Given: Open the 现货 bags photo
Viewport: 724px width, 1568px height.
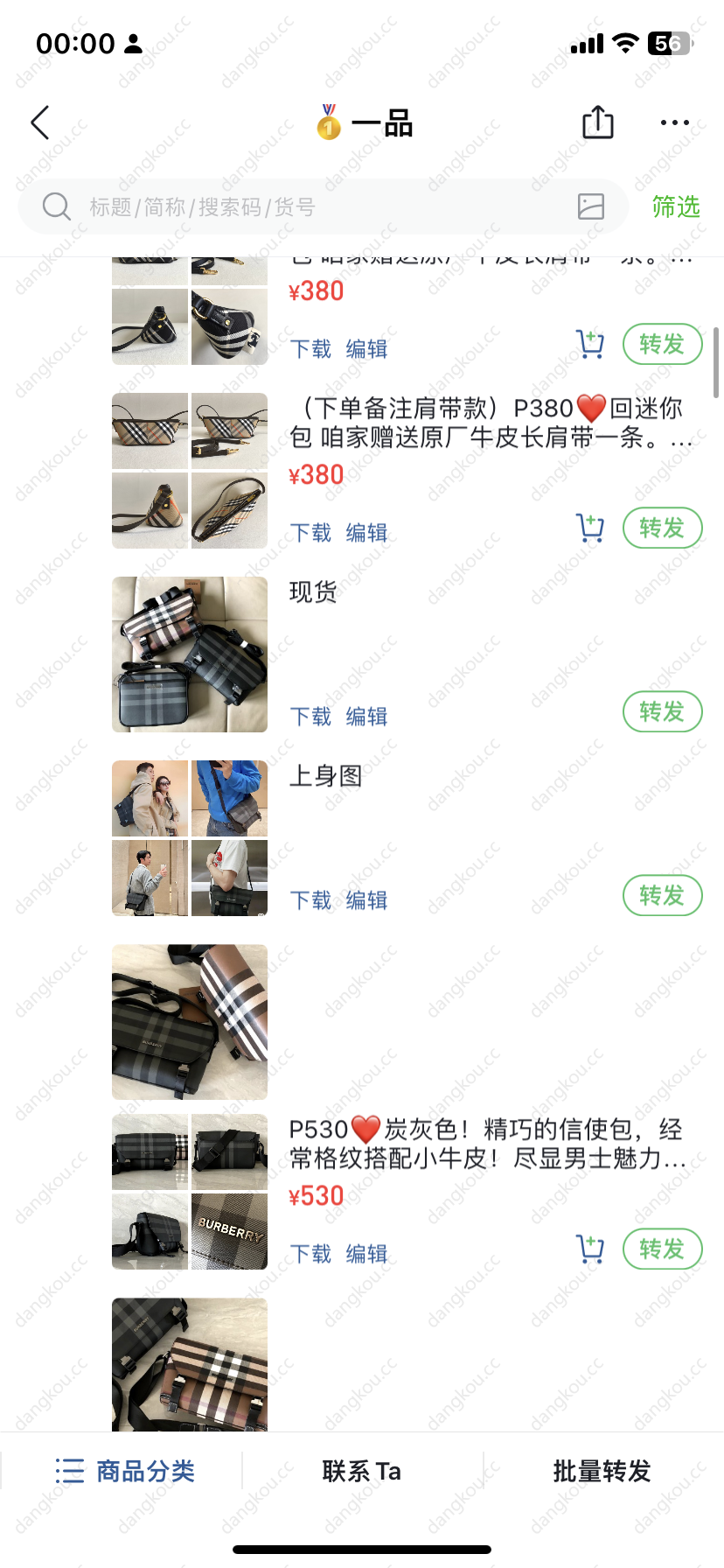Looking at the screenshot, I should [190, 654].
